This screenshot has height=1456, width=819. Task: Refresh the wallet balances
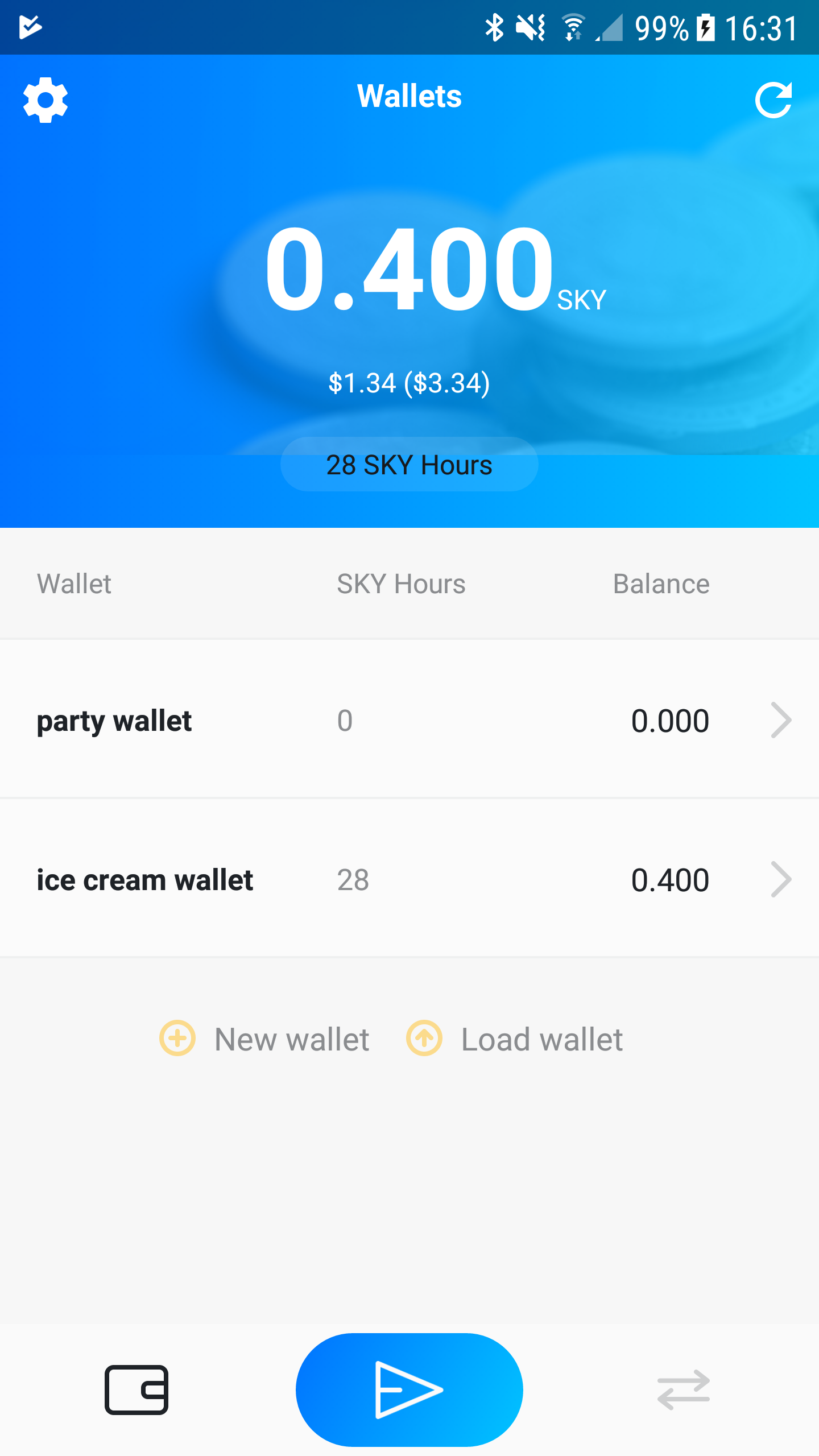tap(773, 100)
